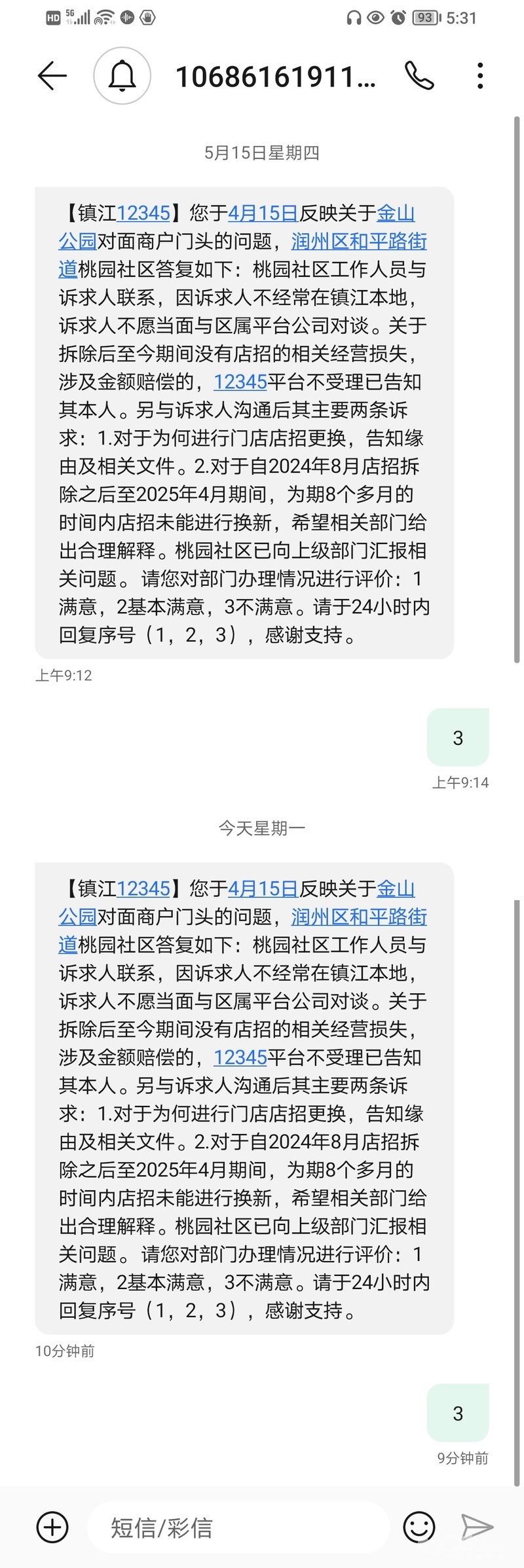
Task: Call the sender with the phone icon
Action: pos(419,76)
